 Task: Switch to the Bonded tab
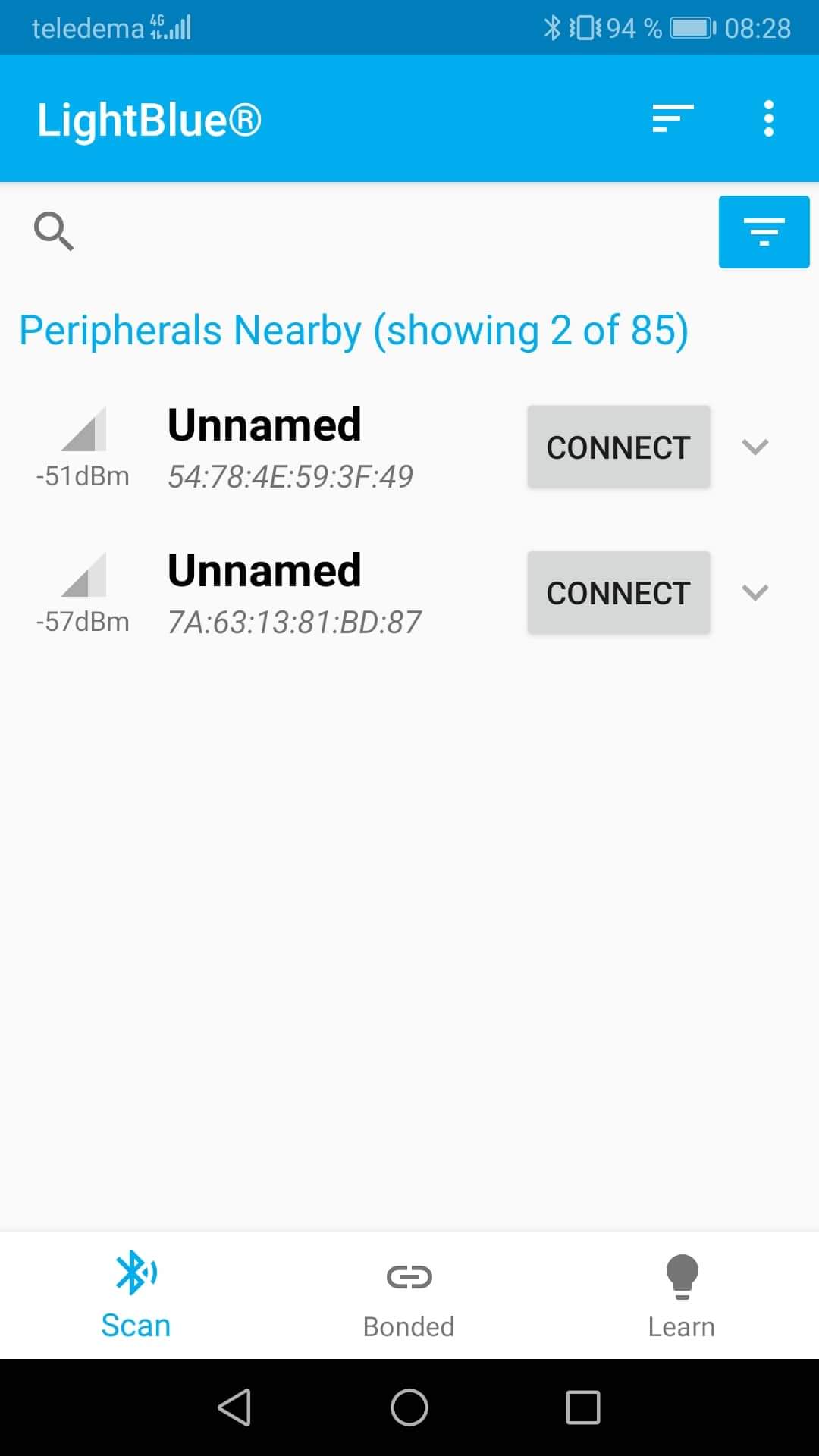(409, 1296)
